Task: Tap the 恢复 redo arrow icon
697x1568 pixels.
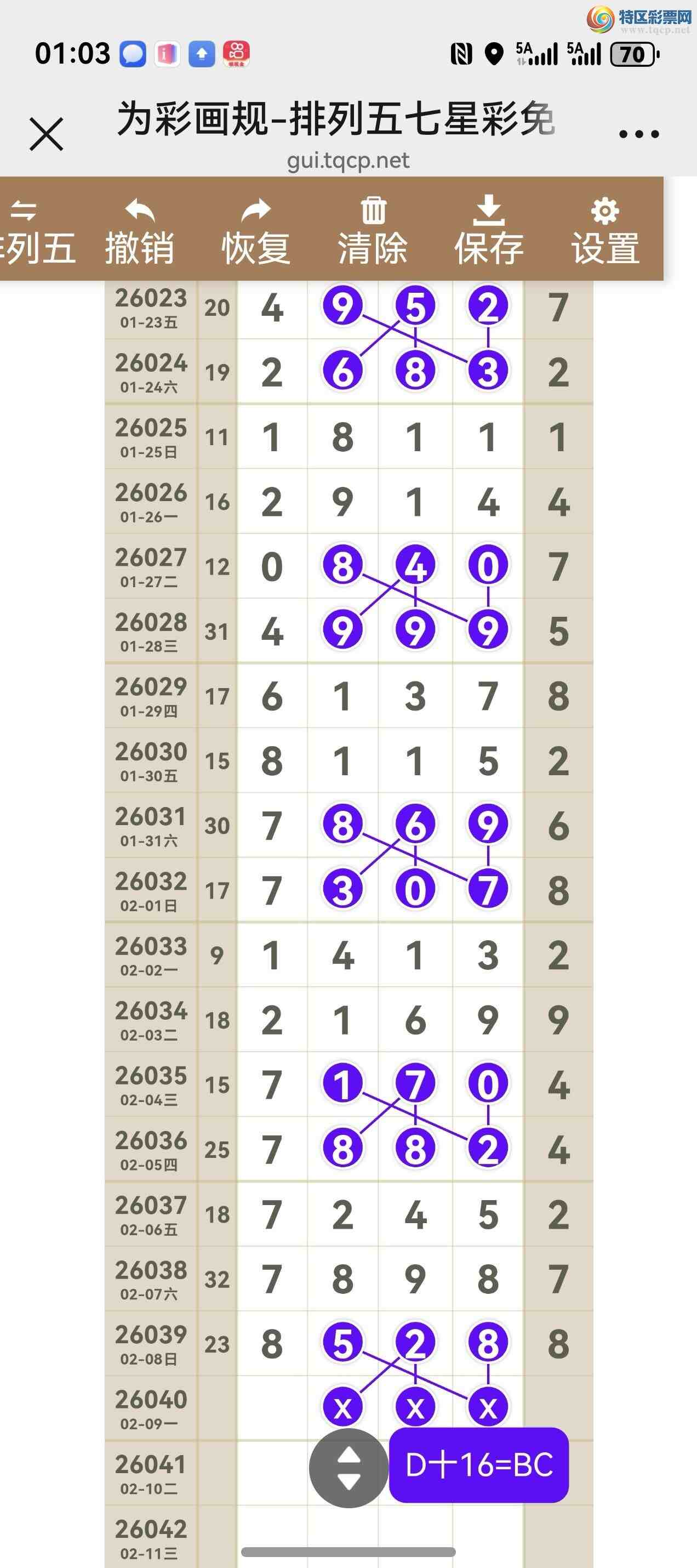Action: (x=255, y=210)
